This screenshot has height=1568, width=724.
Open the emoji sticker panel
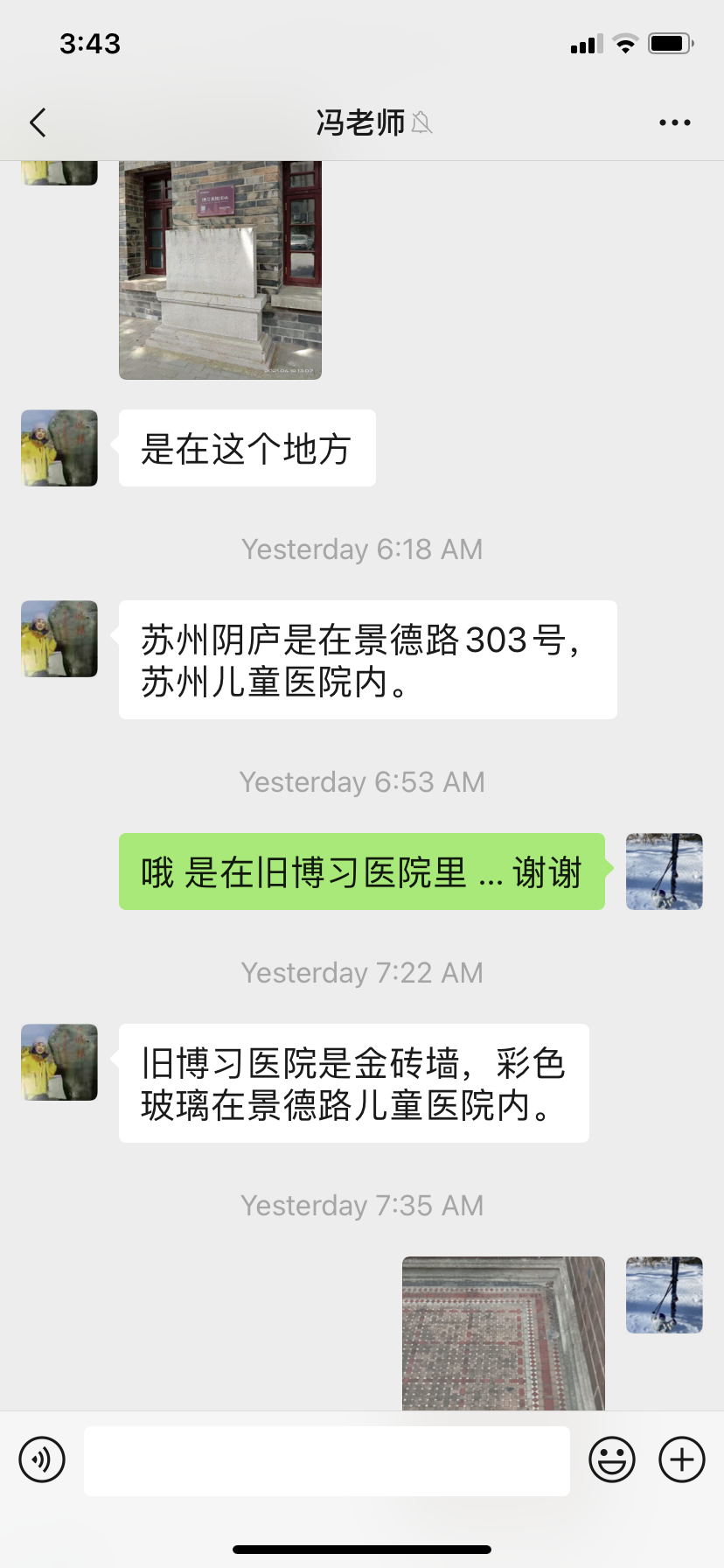click(x=611, y=1459)
